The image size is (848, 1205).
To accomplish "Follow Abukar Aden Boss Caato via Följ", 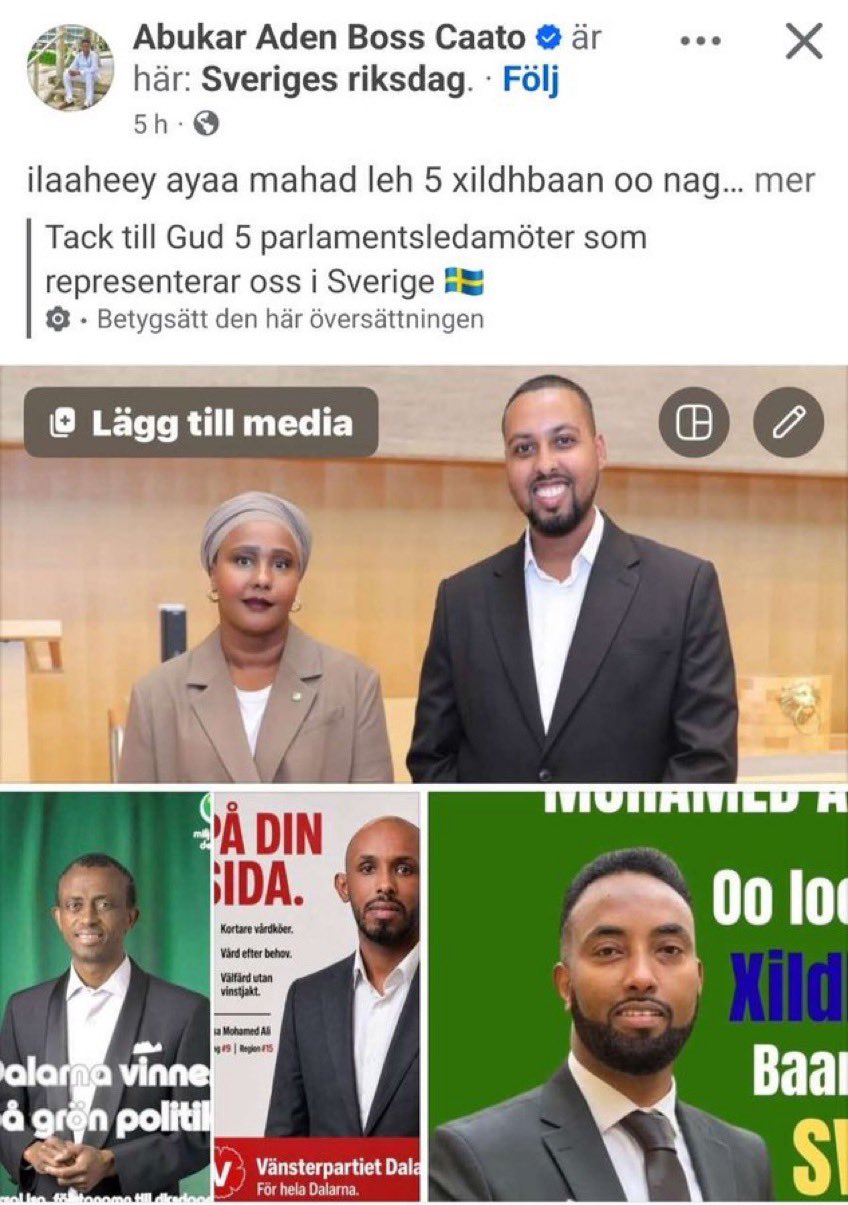I will pos(530,80).
